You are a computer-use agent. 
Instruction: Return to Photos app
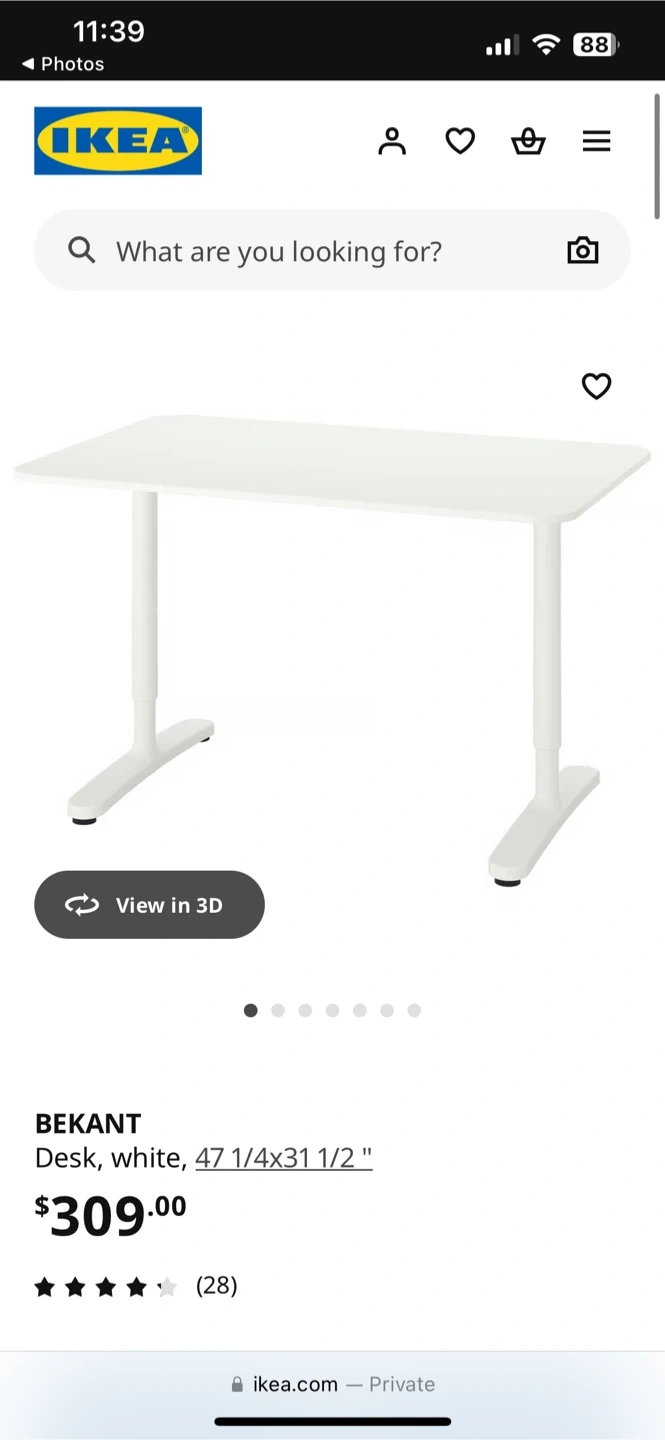click(x=62, y=64)
